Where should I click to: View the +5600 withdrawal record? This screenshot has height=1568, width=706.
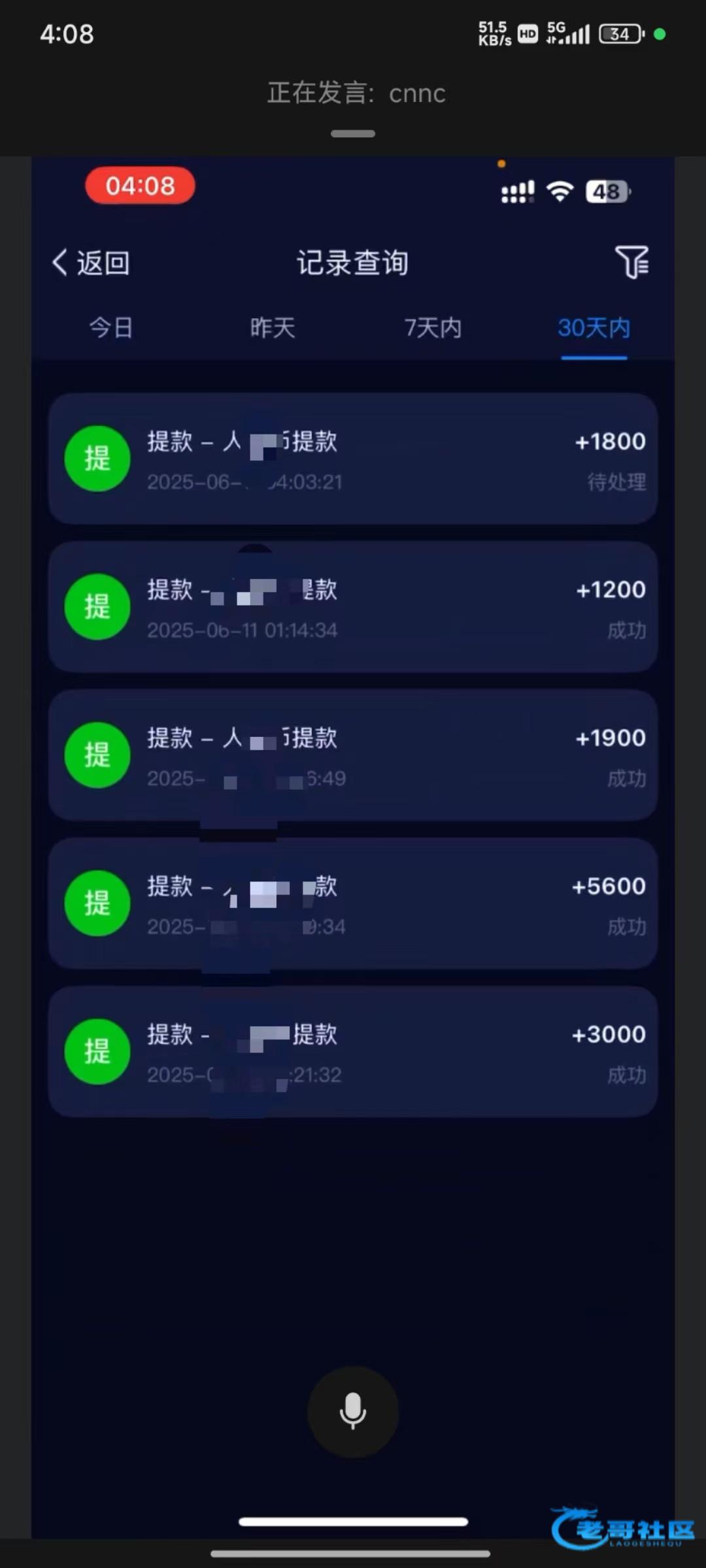tap(353, 904)
